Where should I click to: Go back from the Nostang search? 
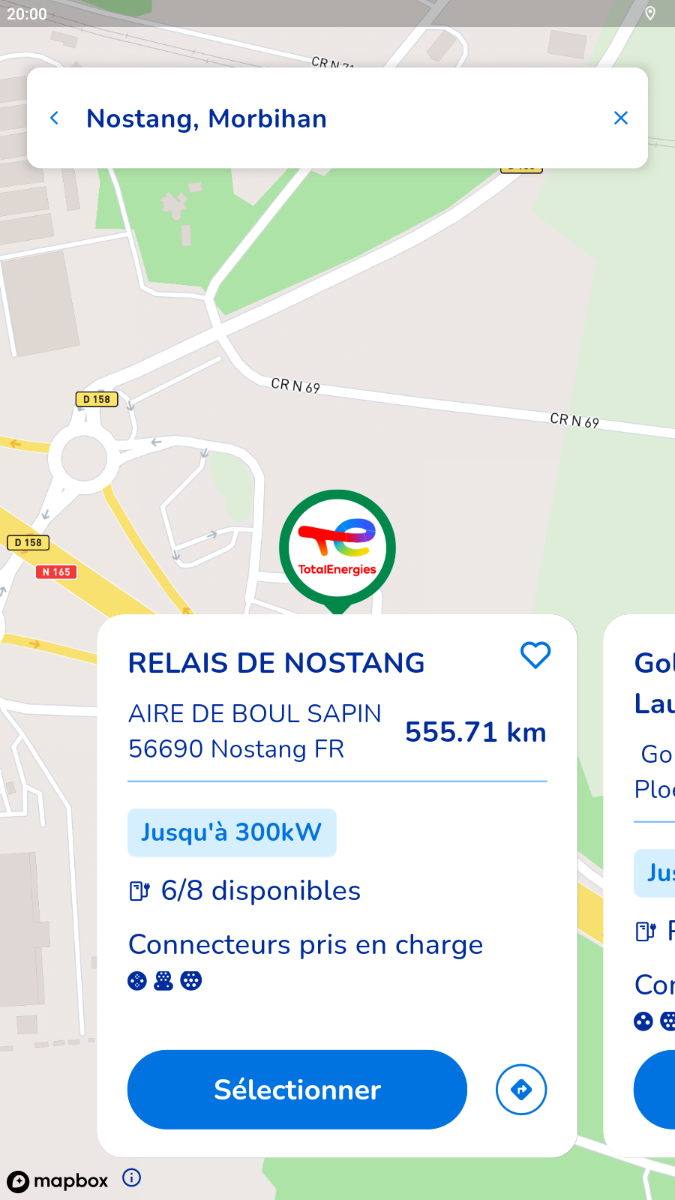click(x=54, y=118)
